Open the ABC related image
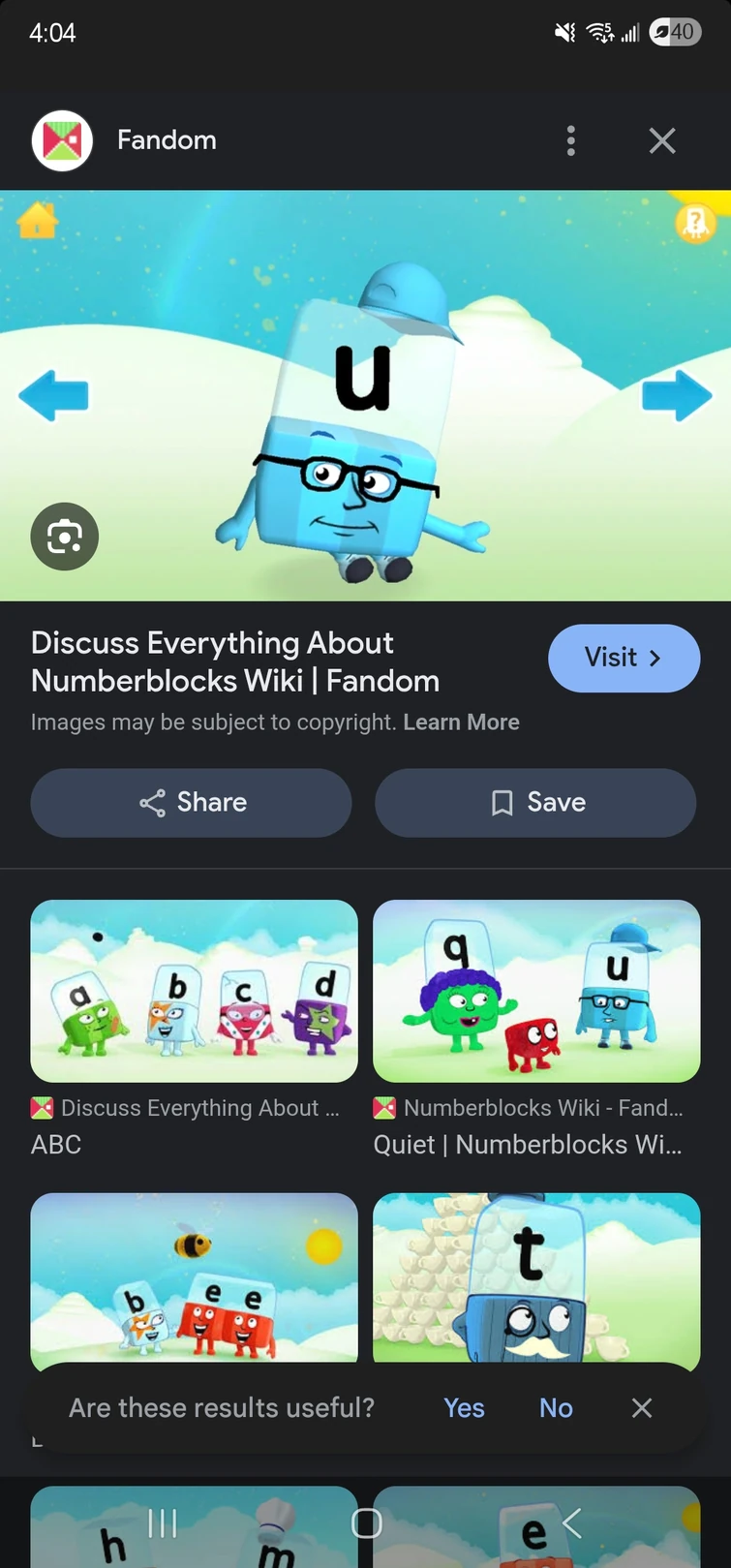This screenshot has height=1568, width=731. click(195, 991)
